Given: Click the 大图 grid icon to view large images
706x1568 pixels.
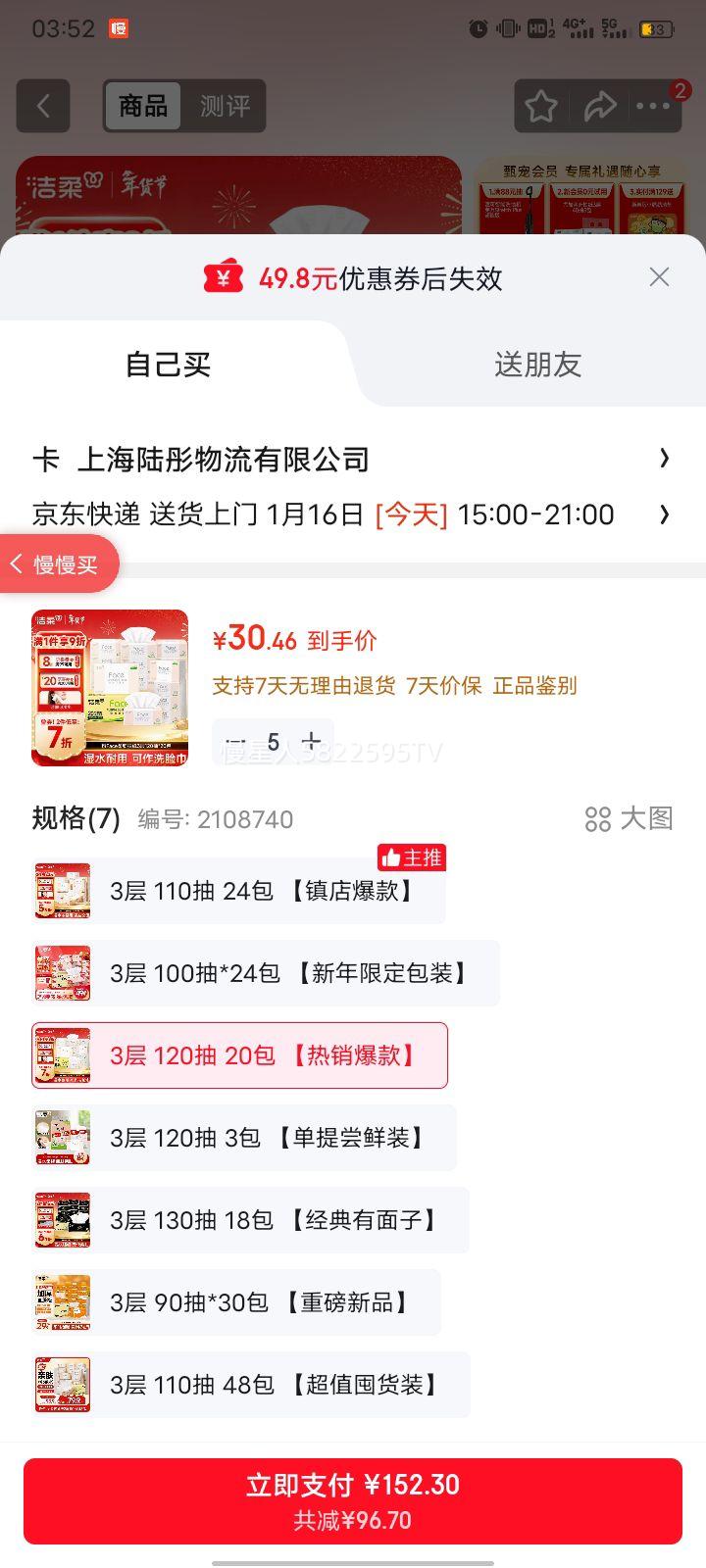Looking at the screenshot, I should pos(598,819).
